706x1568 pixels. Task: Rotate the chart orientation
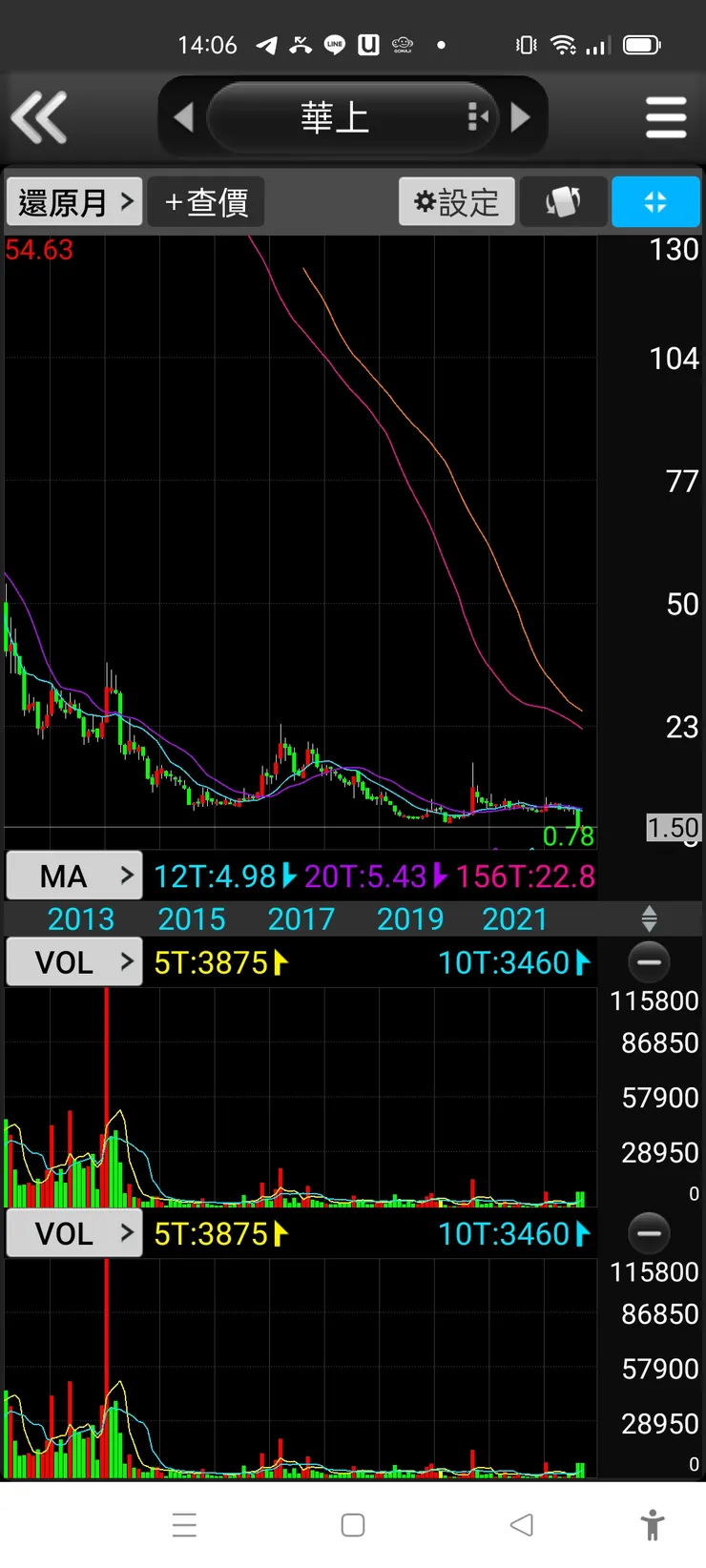point(563,202)
